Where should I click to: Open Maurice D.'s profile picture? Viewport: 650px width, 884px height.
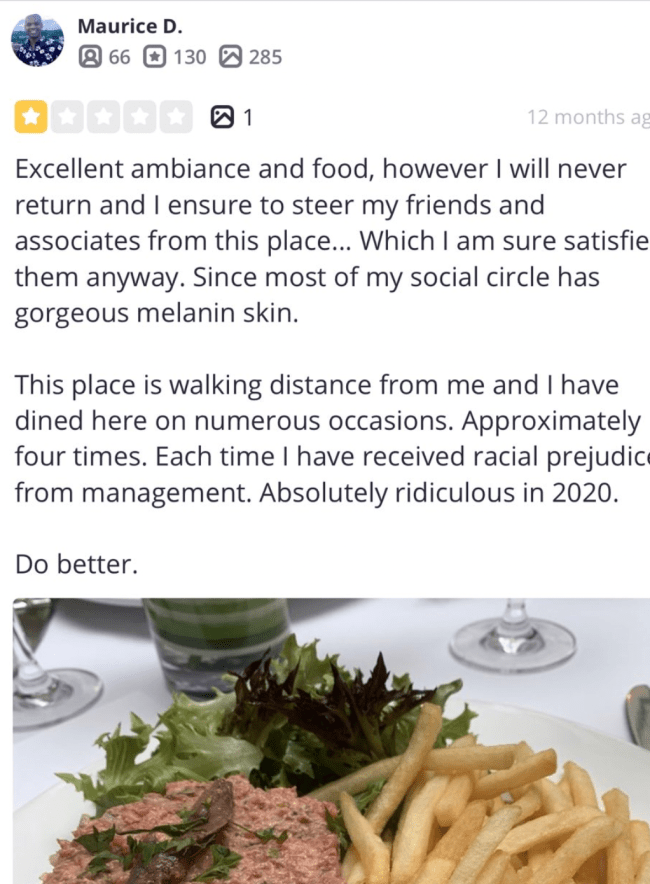pyautogui.click(x=37, y=42)
